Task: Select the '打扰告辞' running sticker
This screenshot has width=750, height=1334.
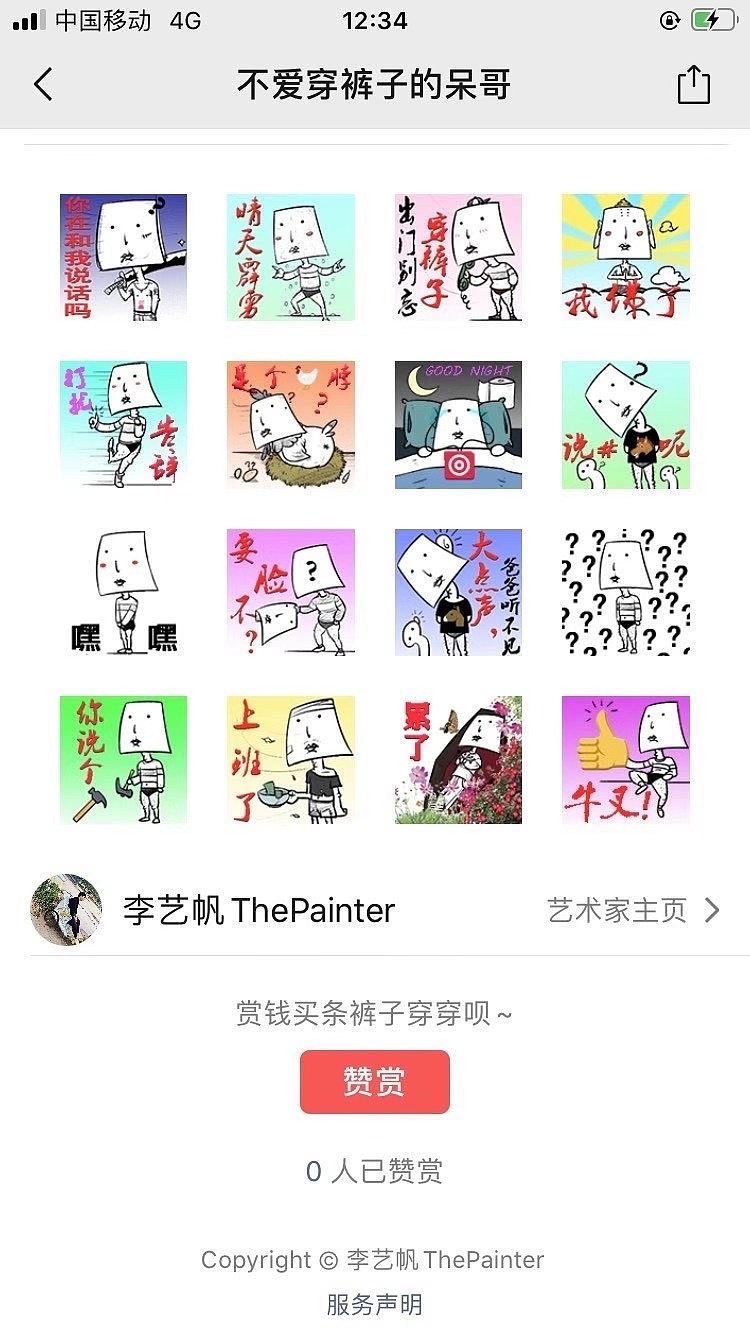Action: tap(123, 424)
